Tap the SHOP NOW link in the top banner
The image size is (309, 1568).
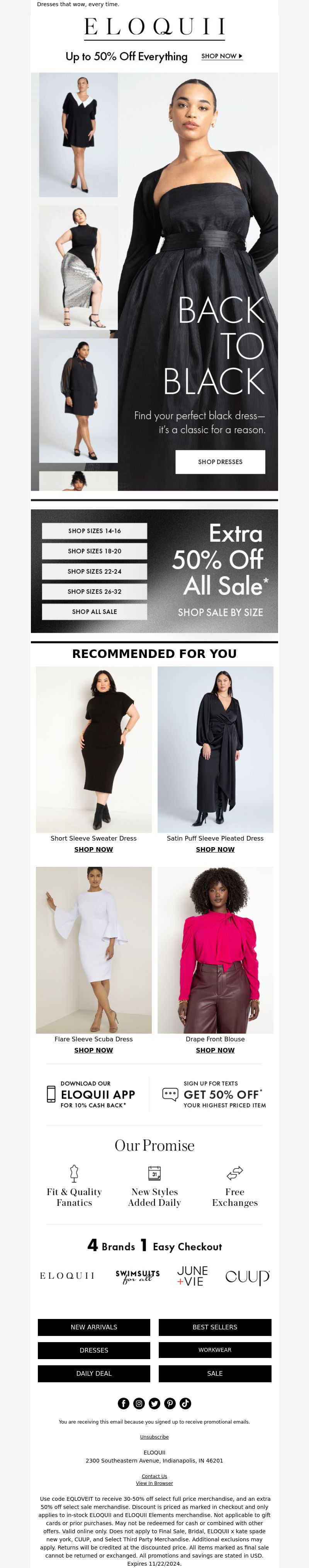point(222,56)
